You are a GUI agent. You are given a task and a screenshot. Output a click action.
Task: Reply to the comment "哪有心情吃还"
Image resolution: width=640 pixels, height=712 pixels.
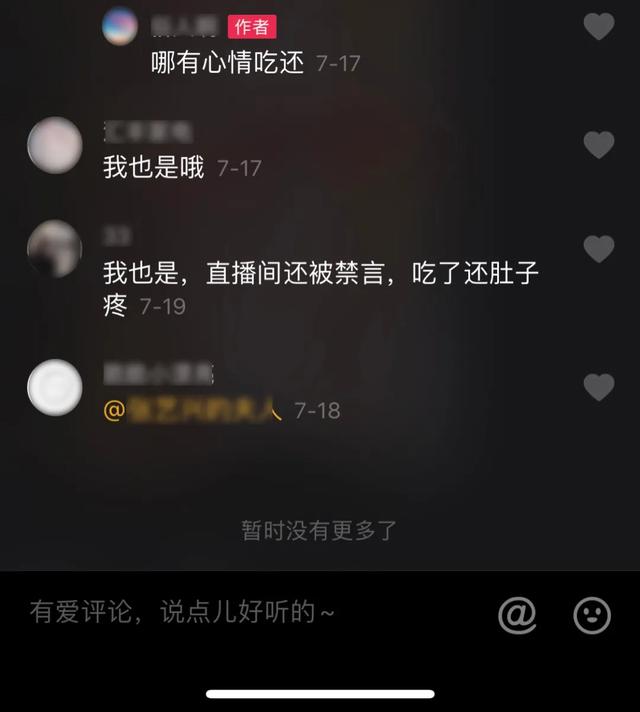pos(227,62)
